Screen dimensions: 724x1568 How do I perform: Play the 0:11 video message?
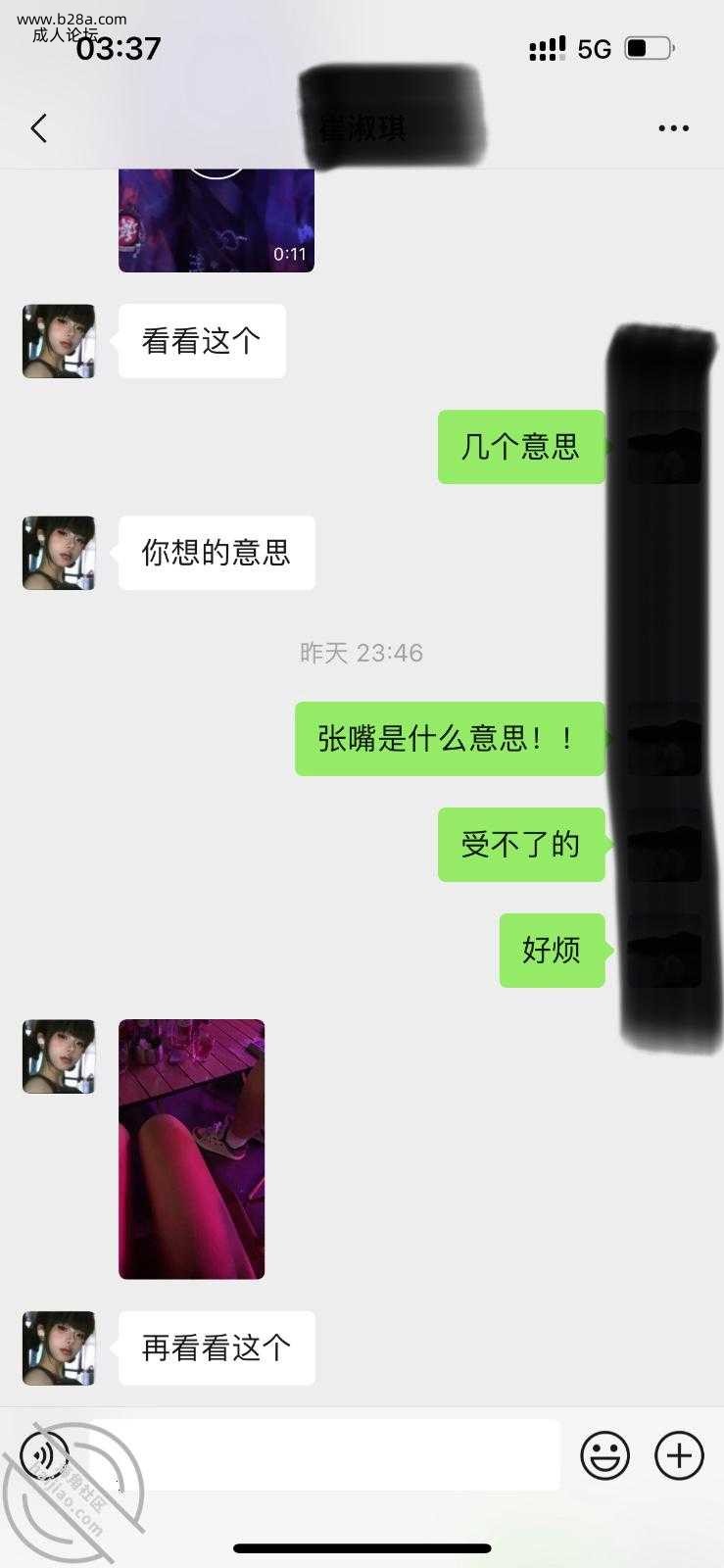(216, 220)
